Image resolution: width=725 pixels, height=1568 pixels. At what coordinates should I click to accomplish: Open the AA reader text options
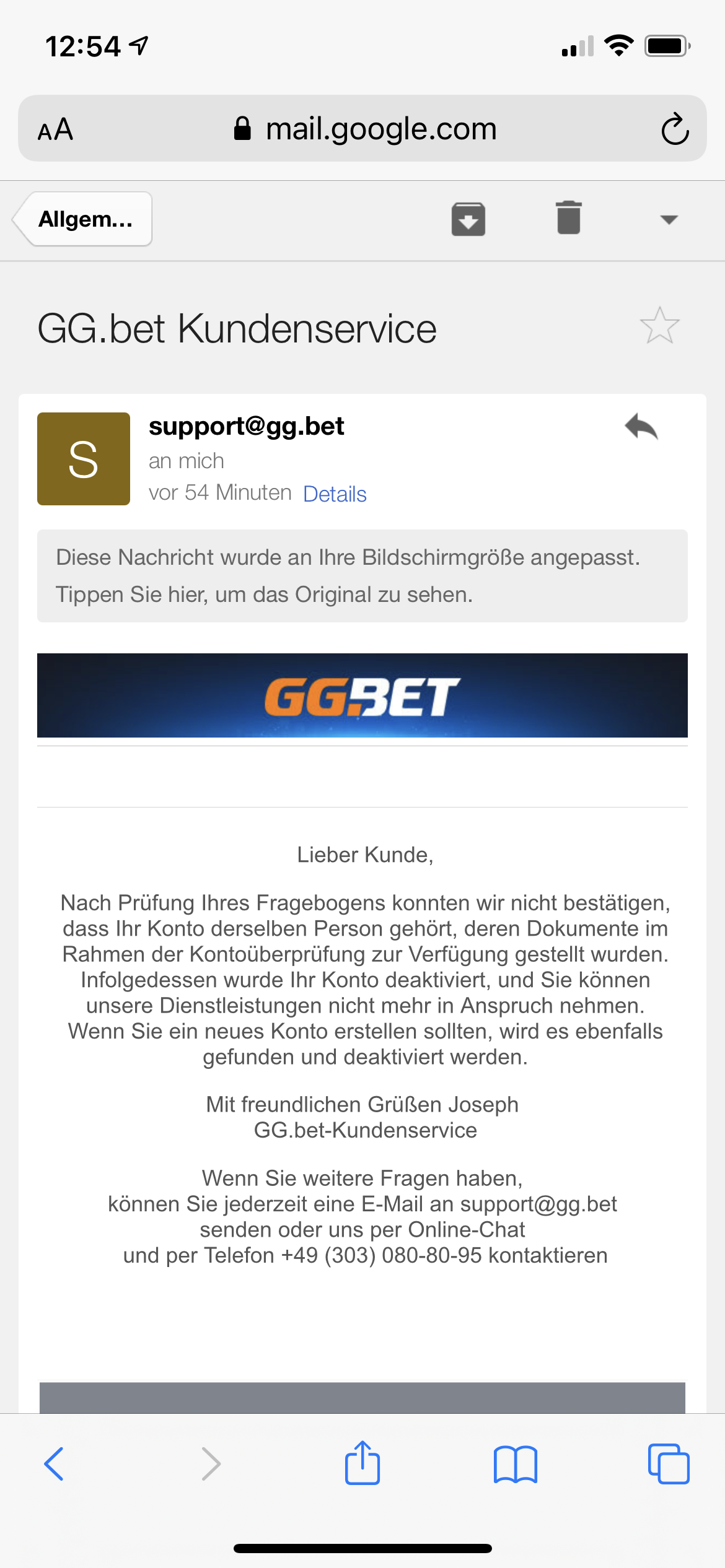point(56,129)
